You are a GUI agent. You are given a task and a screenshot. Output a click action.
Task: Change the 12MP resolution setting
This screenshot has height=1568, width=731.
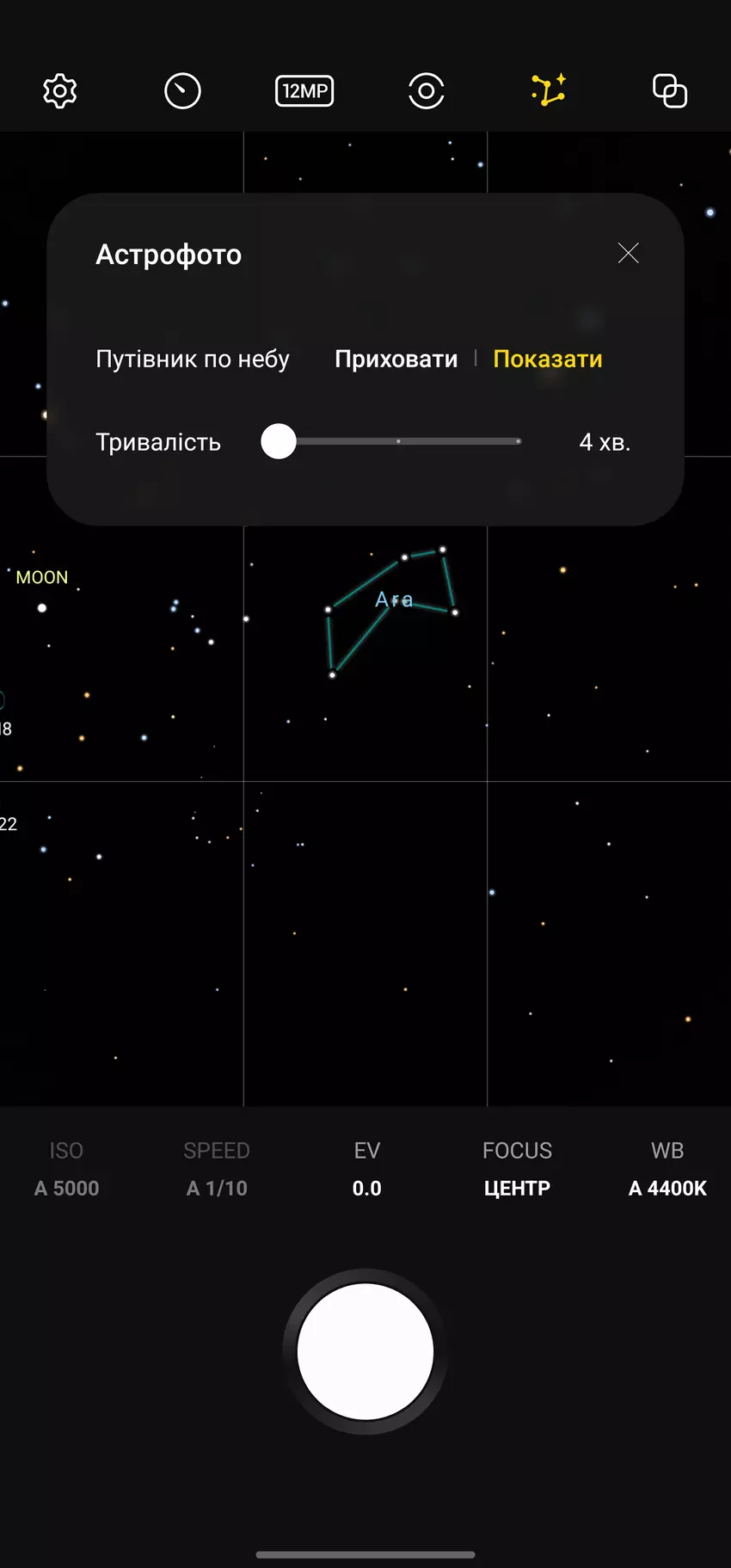(304, 91)
